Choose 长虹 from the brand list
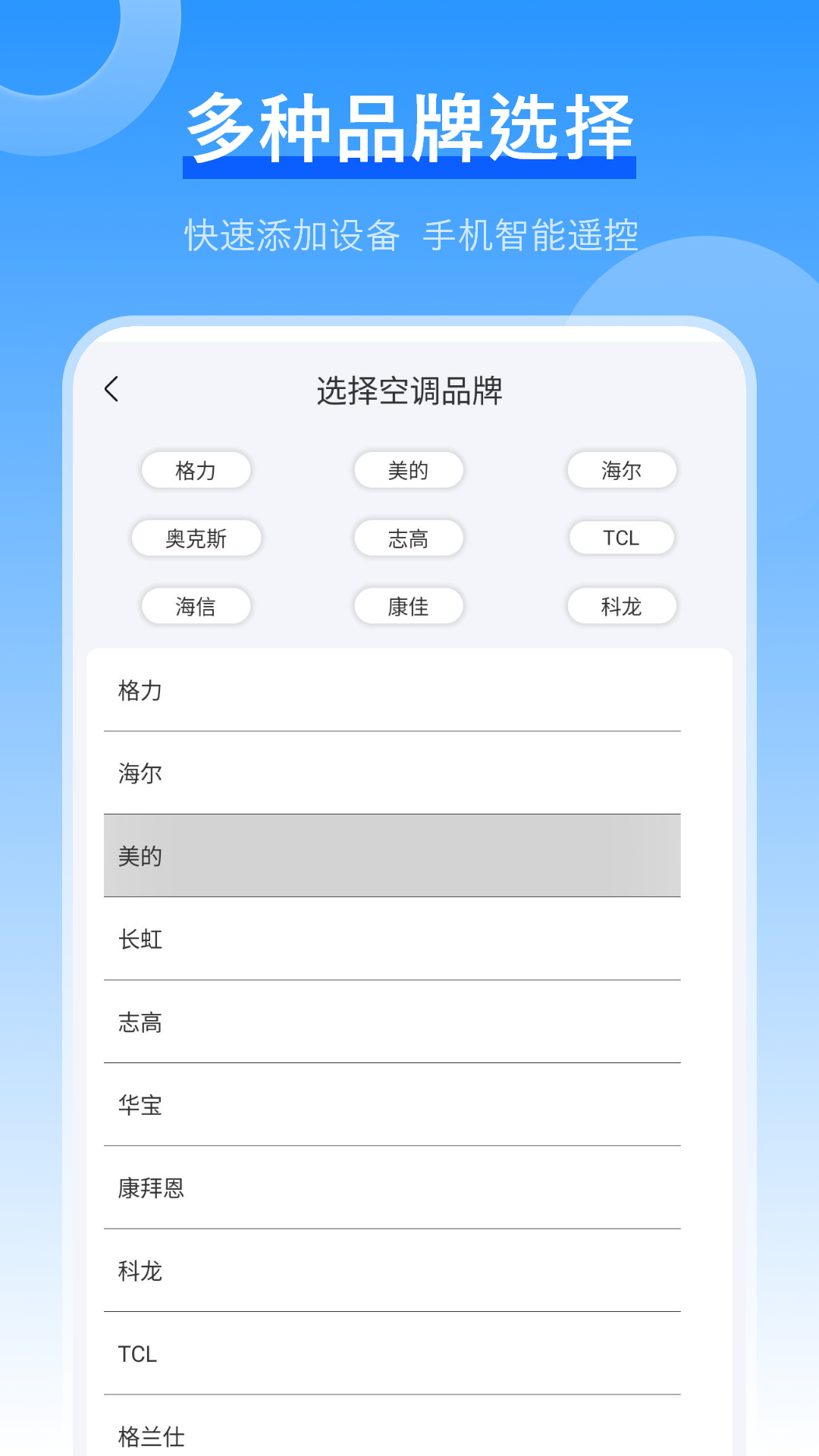 coord(391,940)
